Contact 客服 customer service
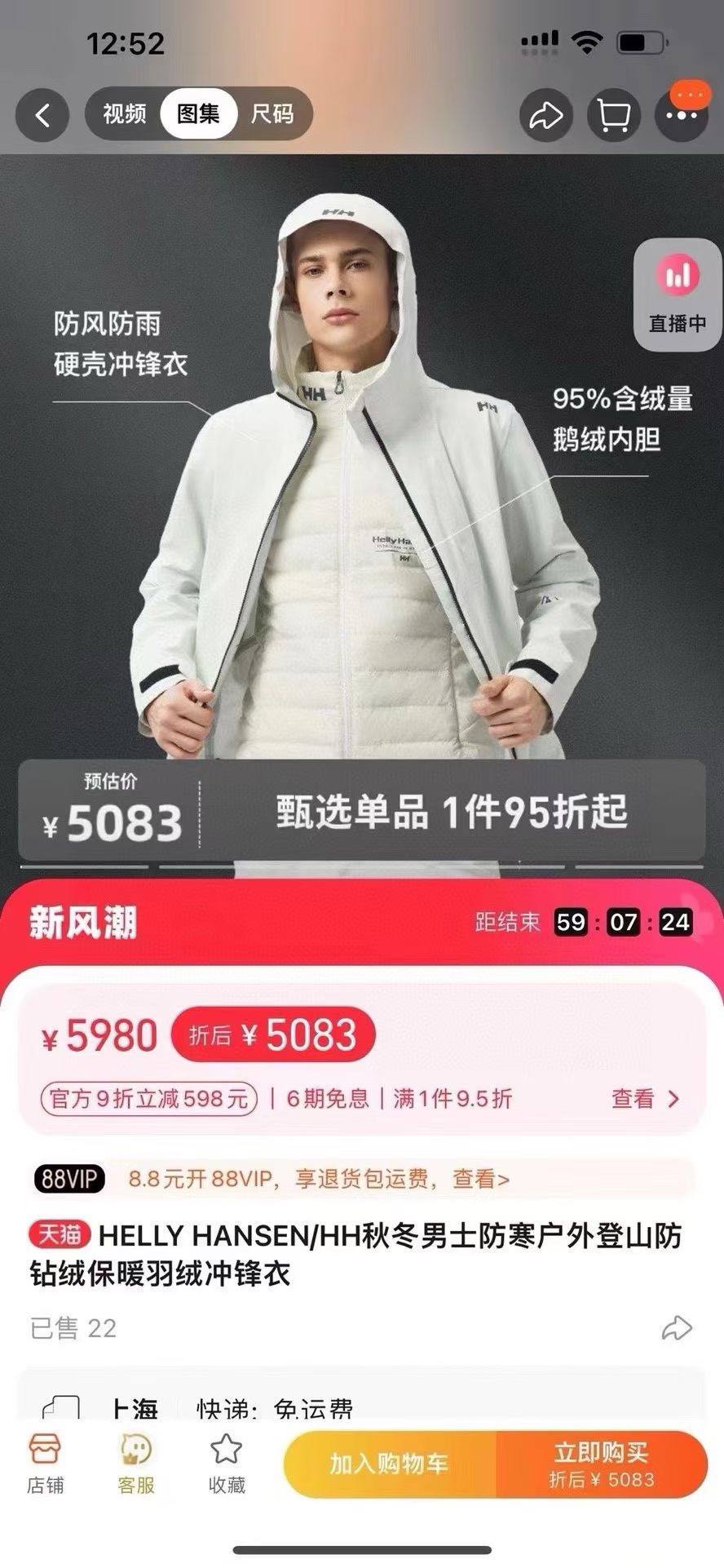Image resolution: width=724 pixels, height=1568 pixels. click(136, 1465)
